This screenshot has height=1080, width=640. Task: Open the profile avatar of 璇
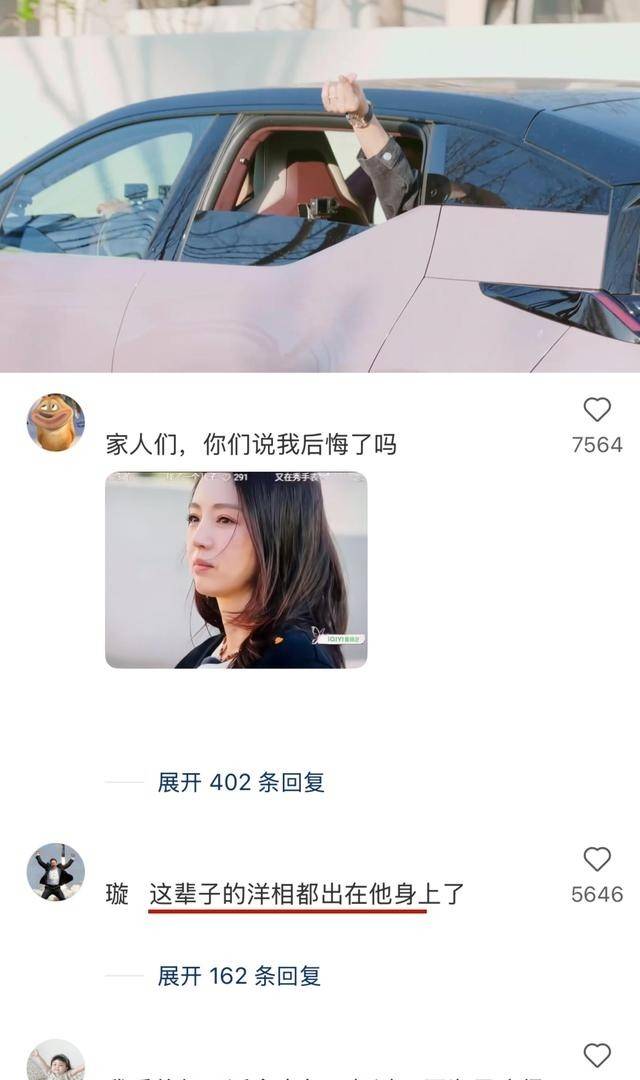pos(56,871)
